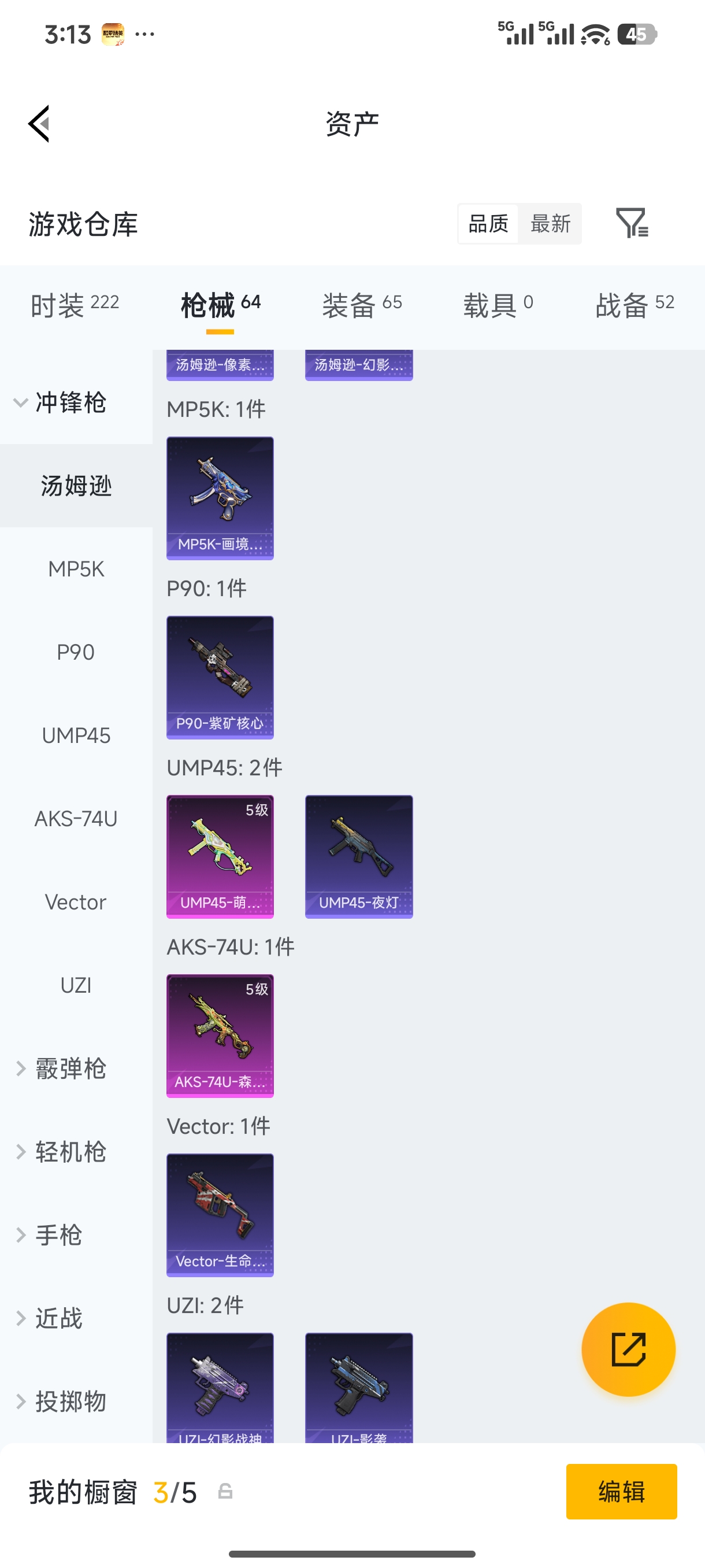Image resolution: width=705 pixels, height=1568 pixels.
Task: Expand the 霰弹枪 category
Action: click(61, 1069)
